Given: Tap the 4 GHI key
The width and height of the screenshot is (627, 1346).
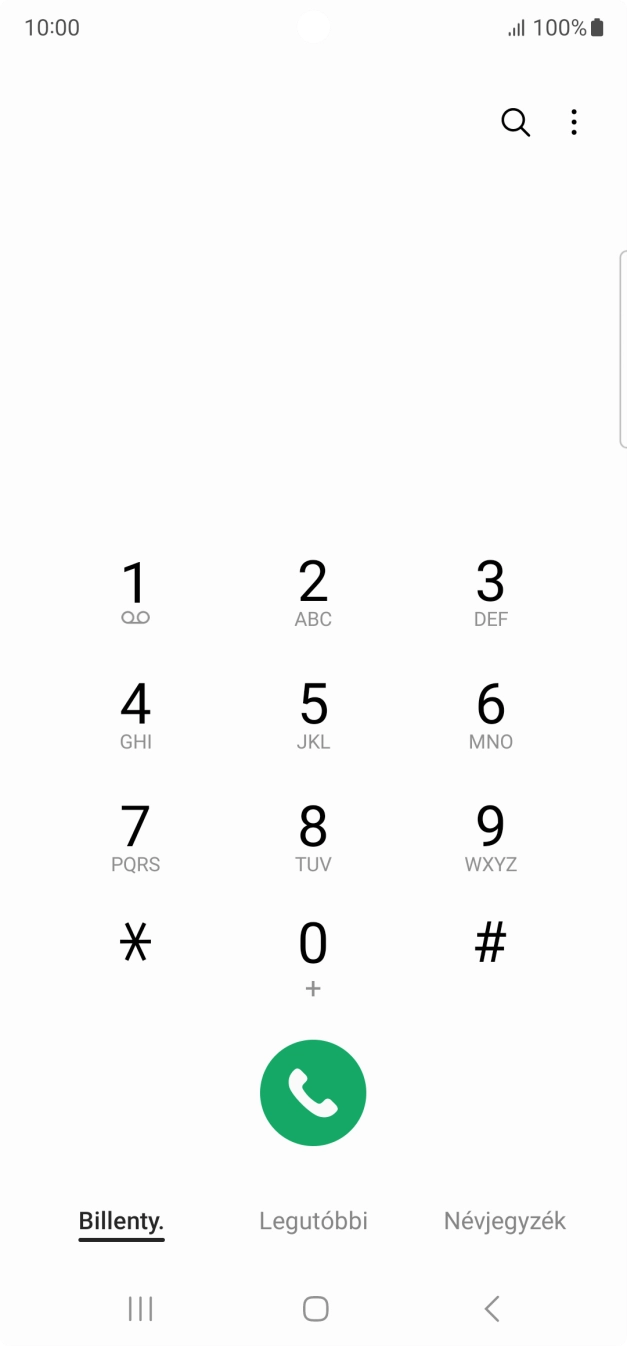Looking at the screenshot, I should coord(135,715).
